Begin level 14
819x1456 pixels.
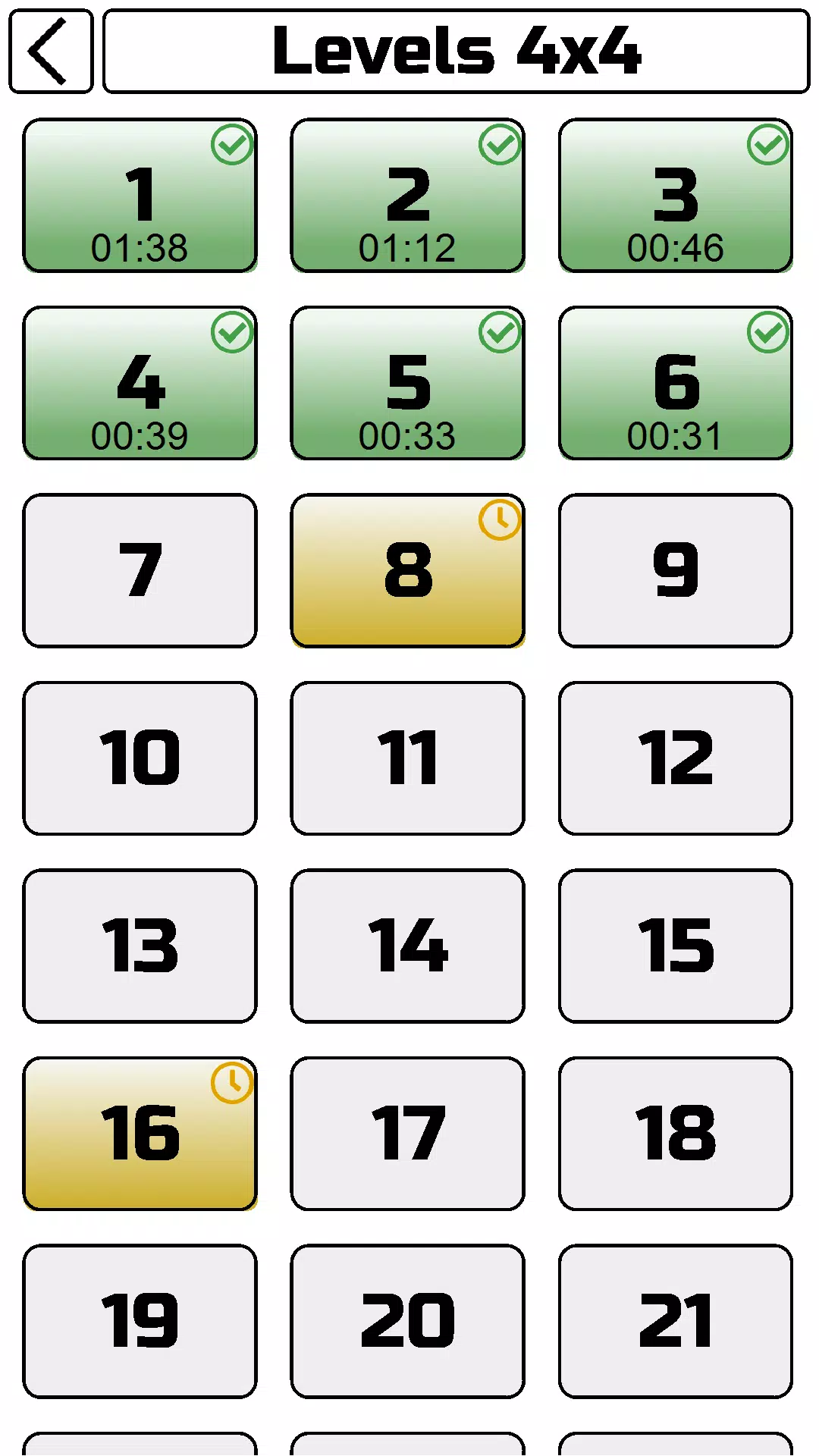tap(407, 946)
